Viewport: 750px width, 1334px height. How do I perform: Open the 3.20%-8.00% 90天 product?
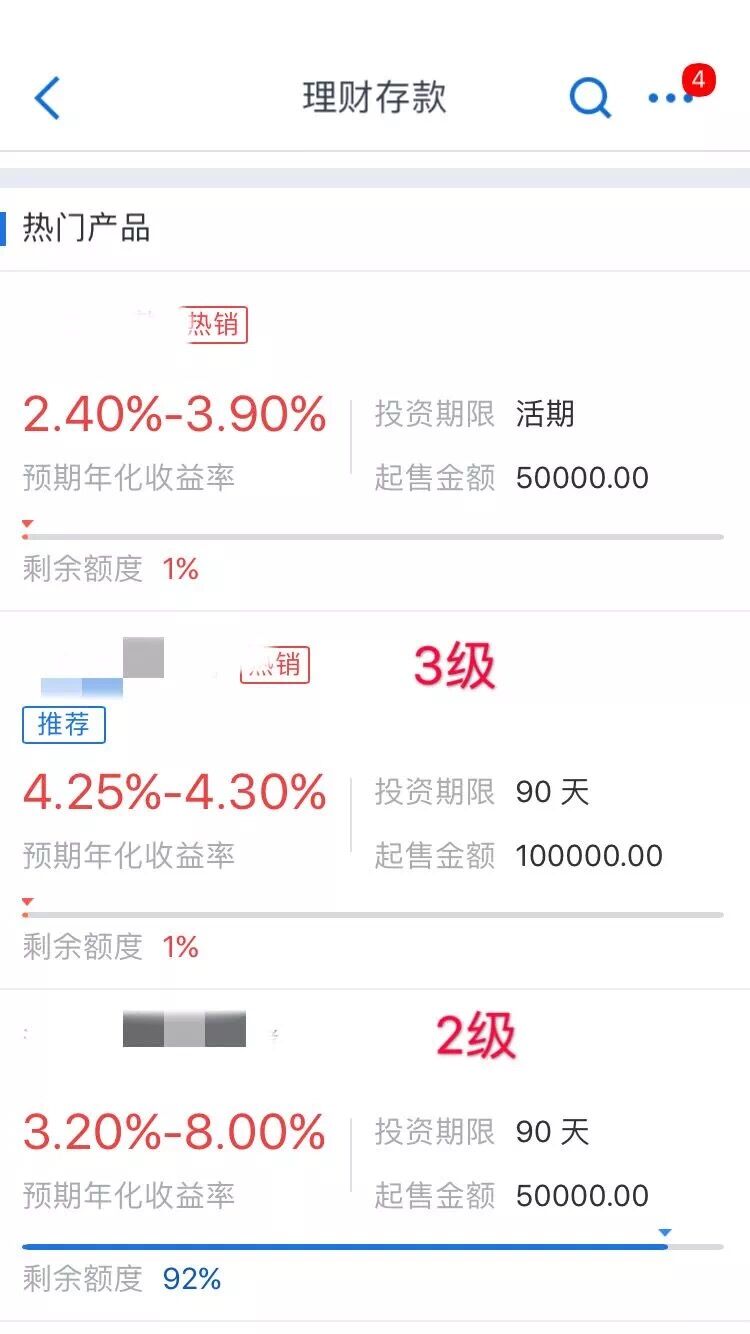pos(375,1155)
